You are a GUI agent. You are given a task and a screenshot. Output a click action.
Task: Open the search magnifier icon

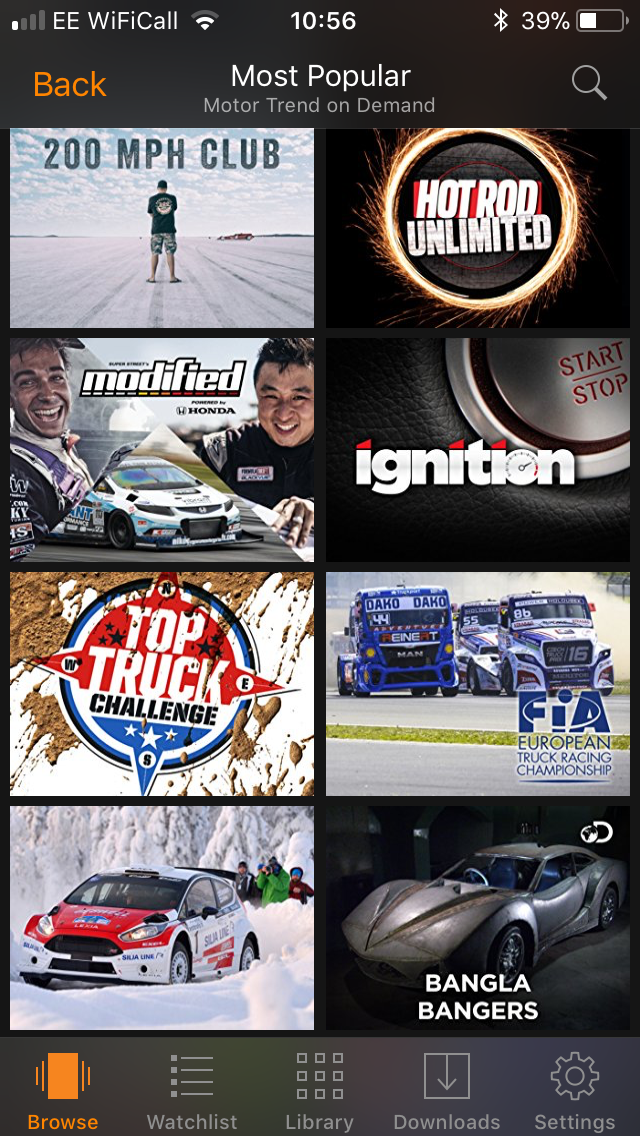tap(589, 85)
